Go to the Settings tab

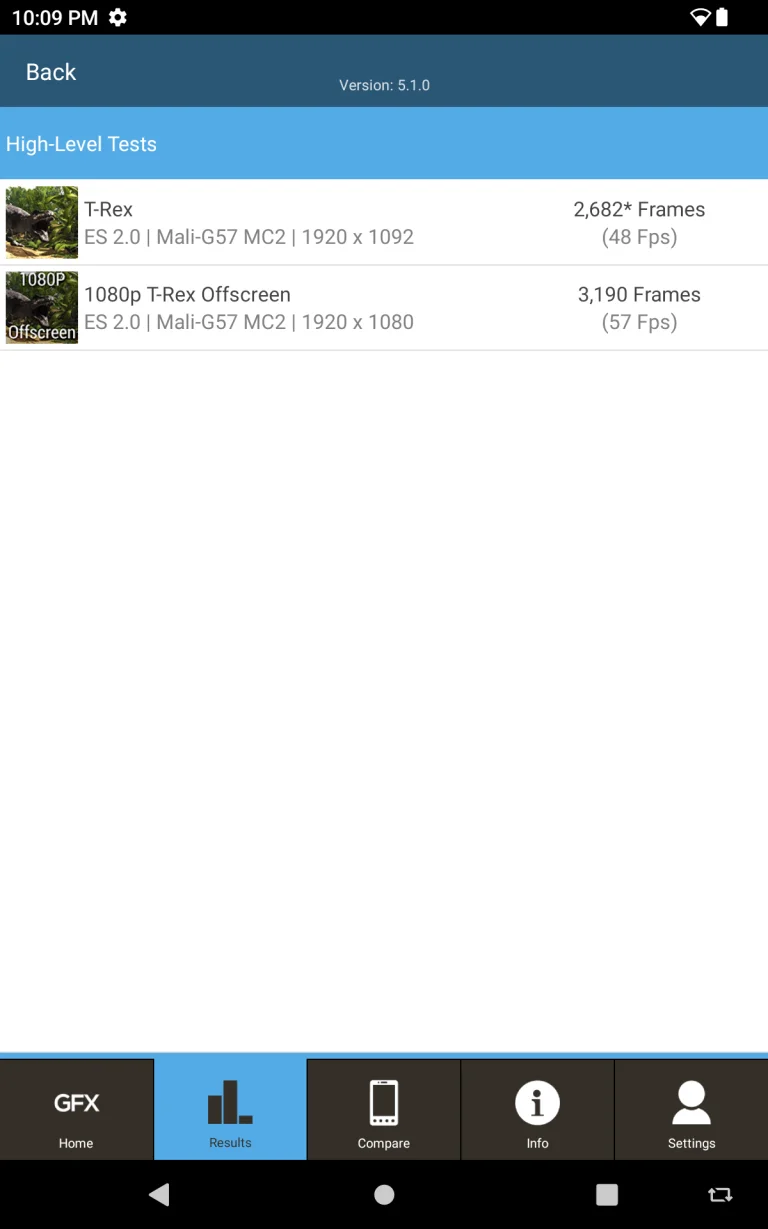pyautogui.click(x=691, y=1110)
